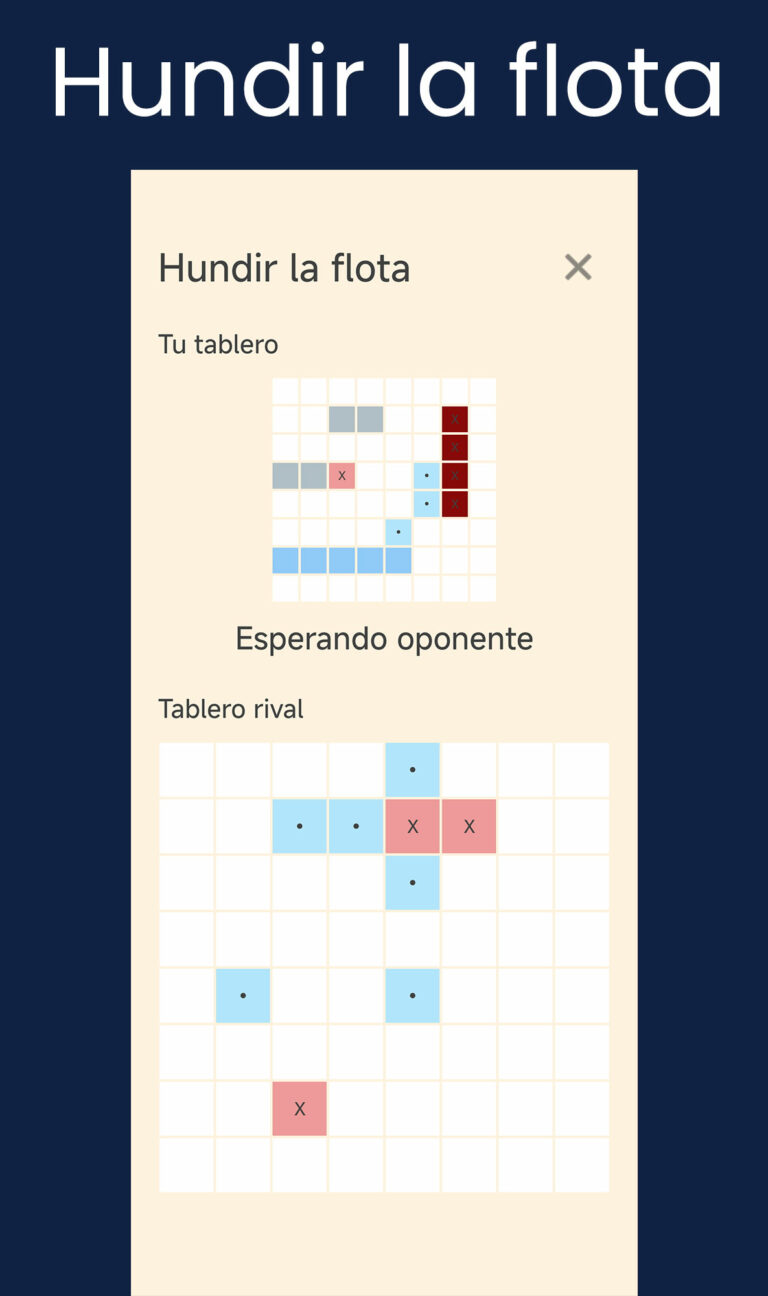Click the miss marker dot on rival board top
This screenshot has height=1296, width=768.
pyautogui.click(x=412, y=769)
